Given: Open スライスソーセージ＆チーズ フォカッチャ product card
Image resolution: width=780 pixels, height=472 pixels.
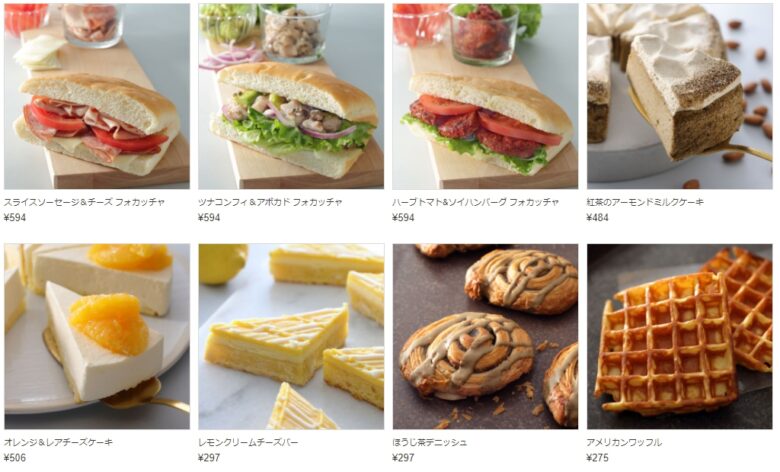Looking at the screenshot, I should click(x=97, y=97).
